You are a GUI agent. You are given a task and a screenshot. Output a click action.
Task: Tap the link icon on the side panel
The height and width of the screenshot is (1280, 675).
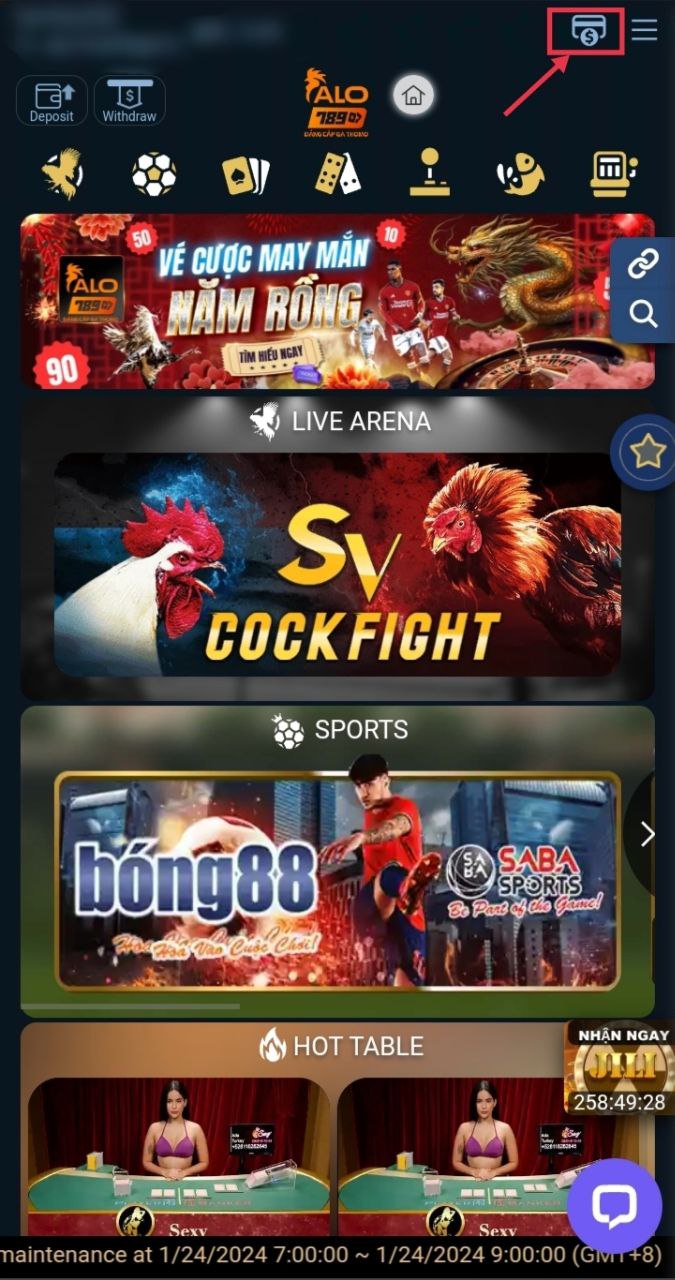642,265
